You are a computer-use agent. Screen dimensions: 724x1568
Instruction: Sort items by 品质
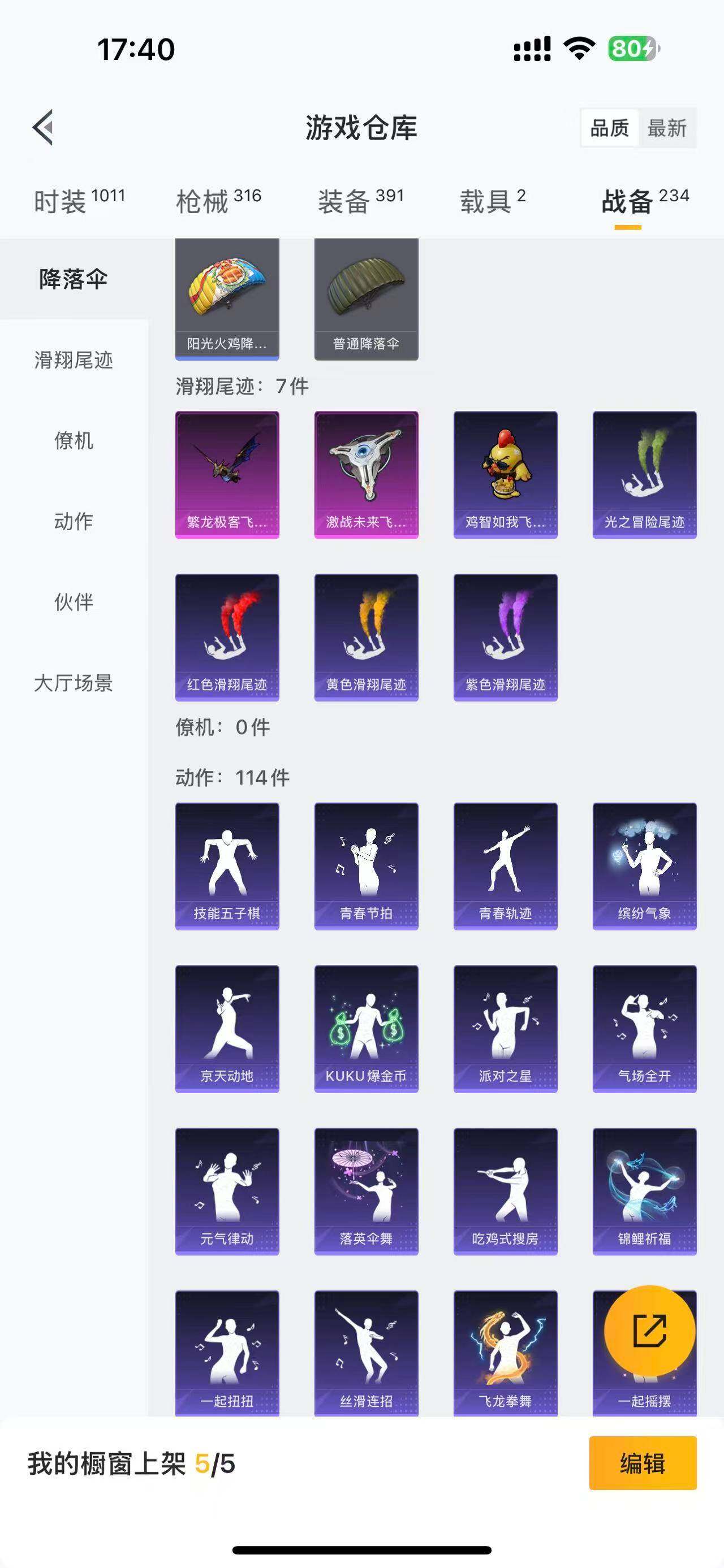[x=609, y=128]
